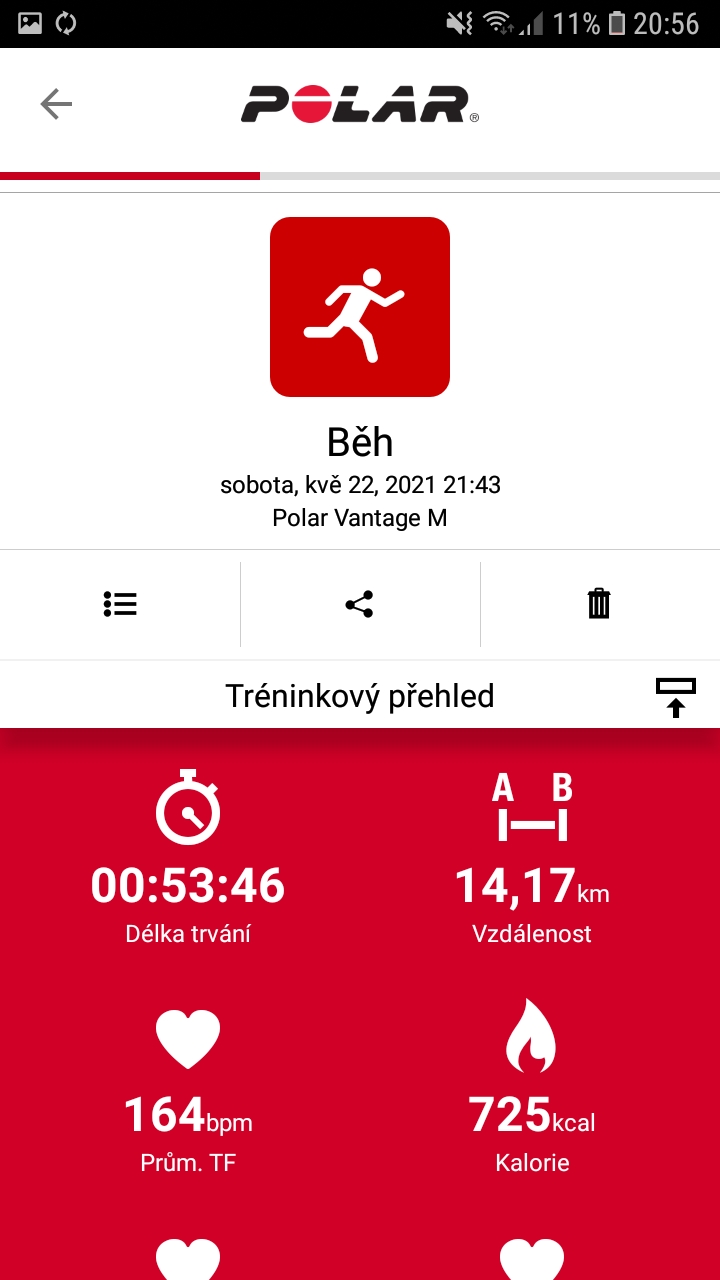The image size is (720, 1280).
Task: Collapse the Tréninkový přehled section
Action: [x=676, y=697]
